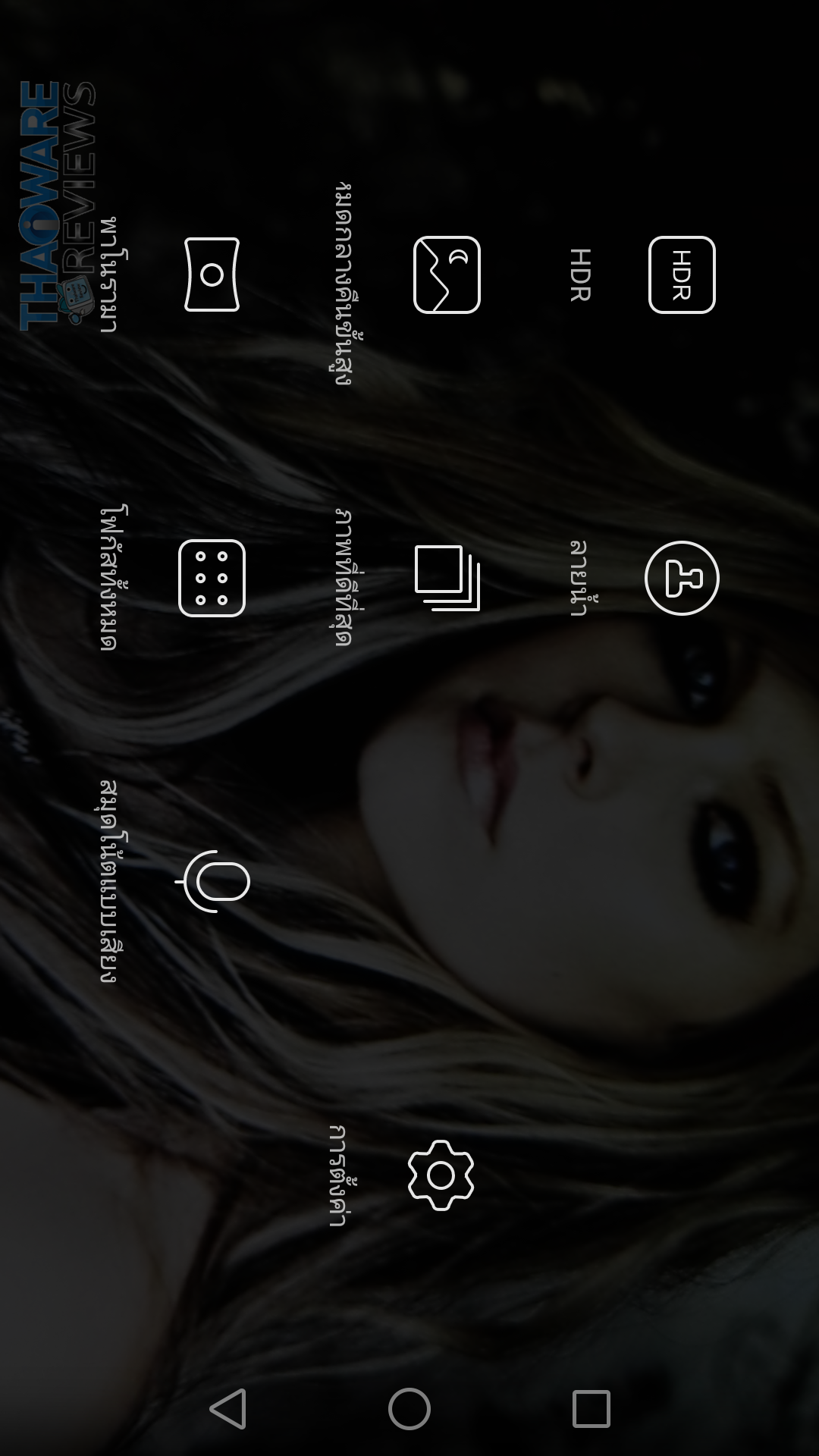Viewport: 819px width, 1456px height.
Task: Open camera settings gear (การตั้งค่า)
Action: pos(441,1175)
